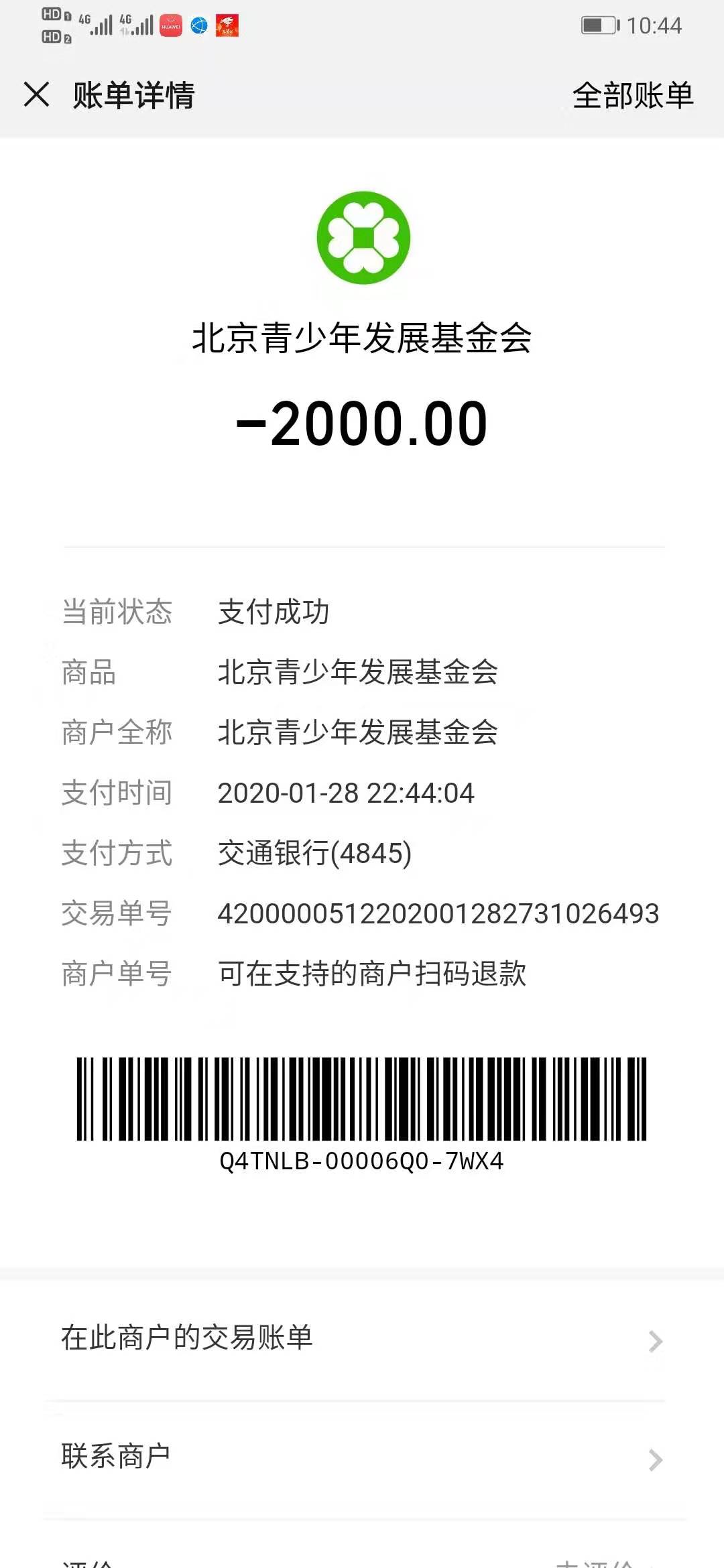This screenshot has width=724, height=1568.
Task: Open the 在此商户的交易账单 row
Action: point(362,1340)
